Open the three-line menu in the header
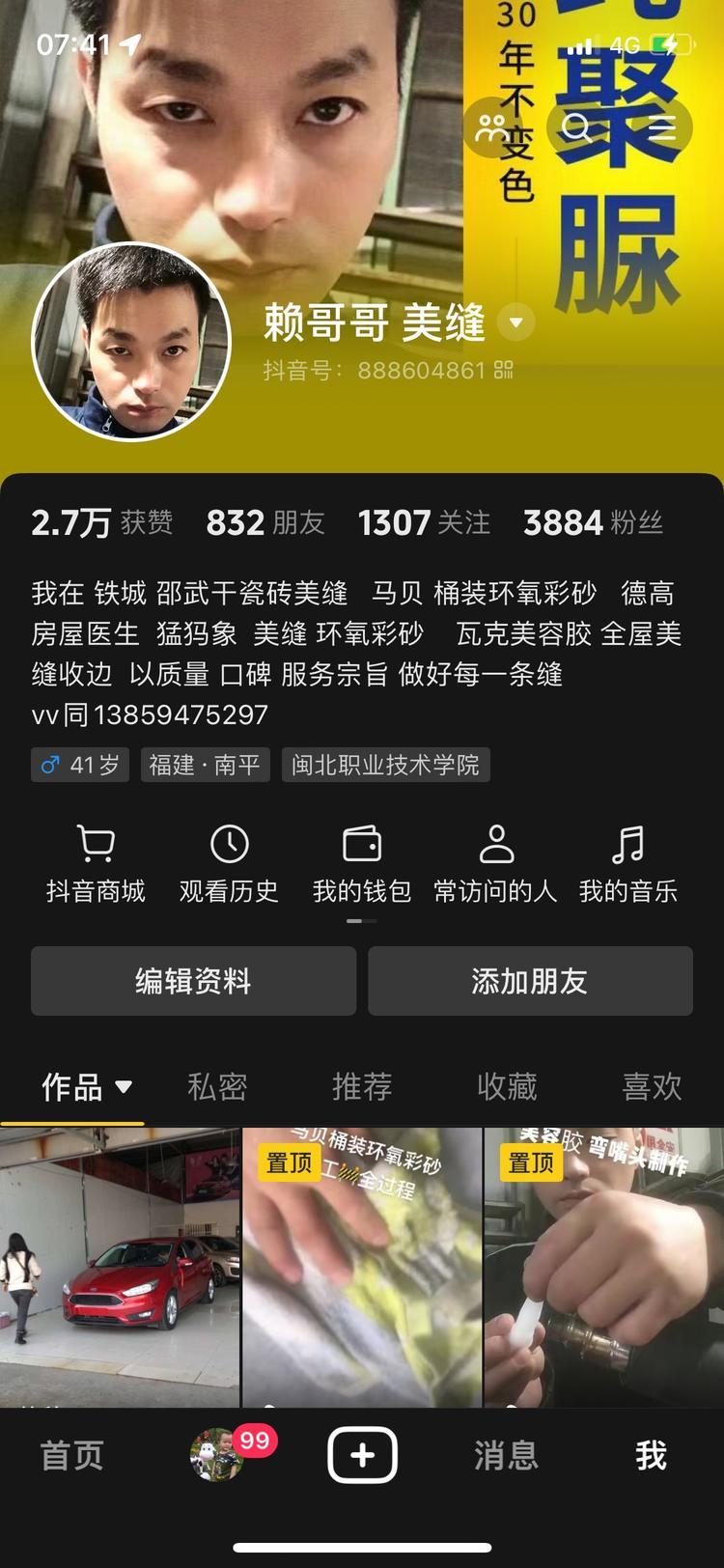 coord(662,127)
